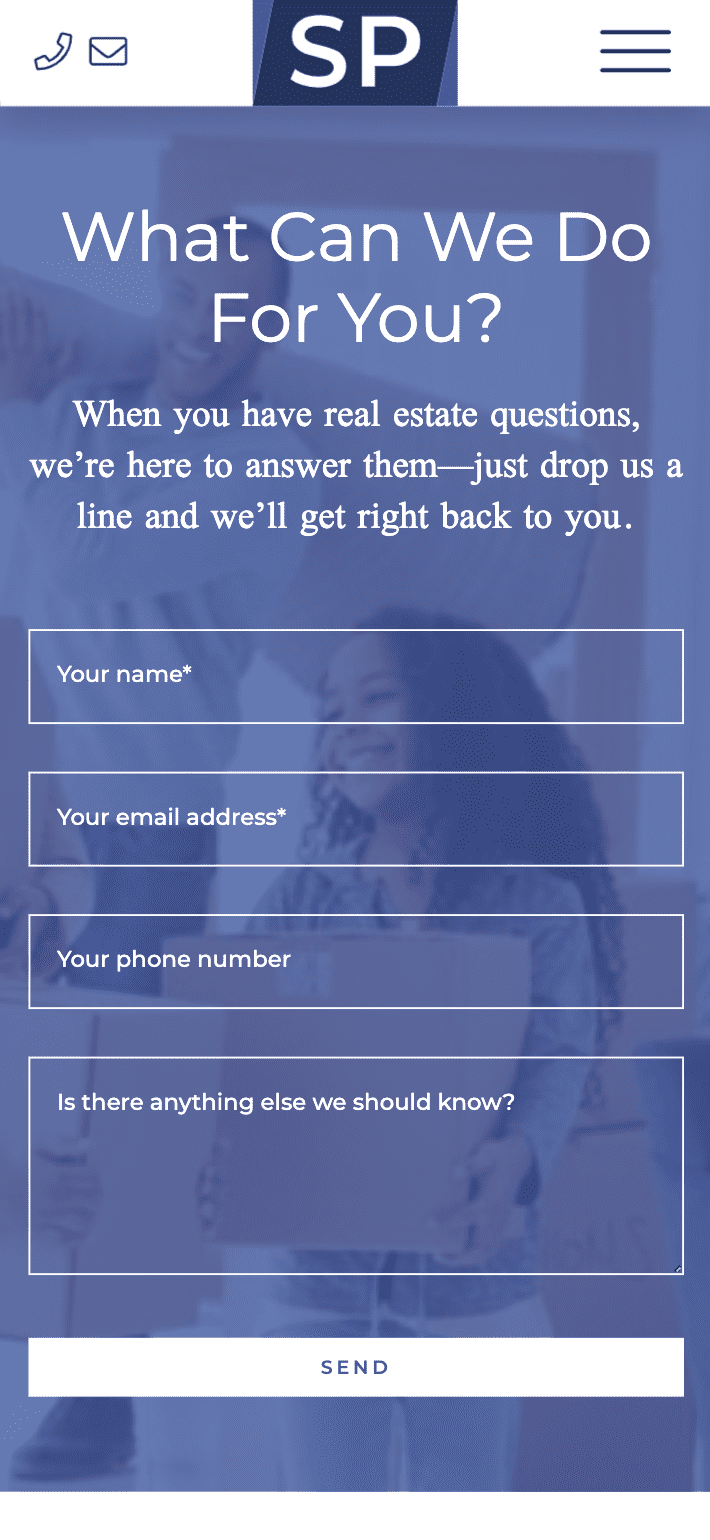Select the Your phone number field
710x1540 pixels.
[x=356, y=961]
